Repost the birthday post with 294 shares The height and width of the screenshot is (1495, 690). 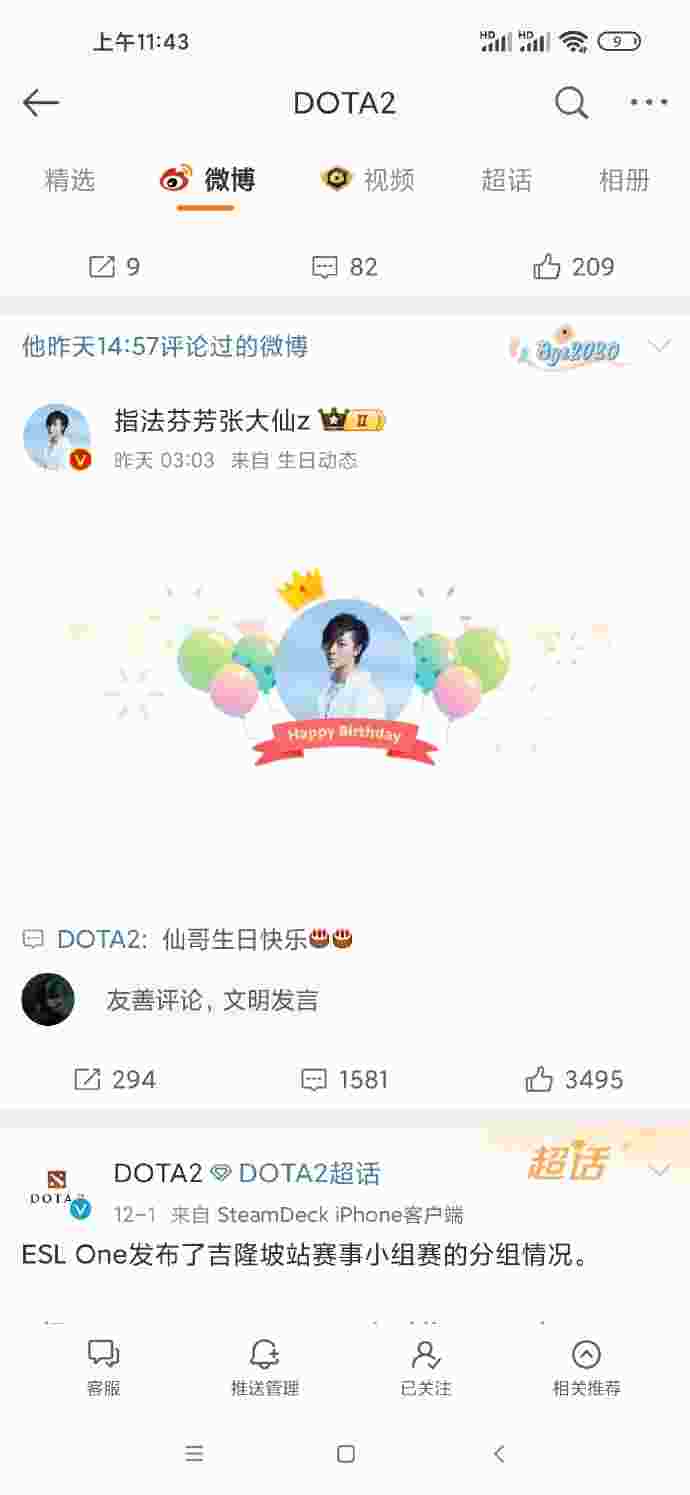click(x=115, y=1080)
